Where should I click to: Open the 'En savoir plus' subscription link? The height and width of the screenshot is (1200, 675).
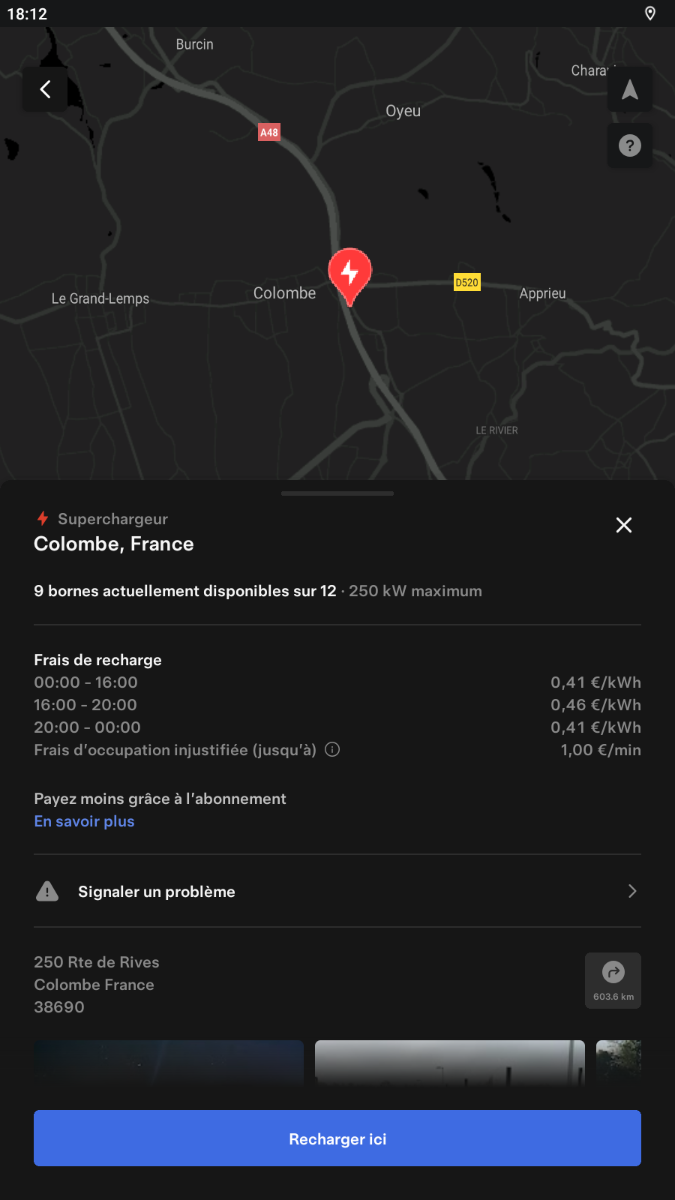point(84,821)
